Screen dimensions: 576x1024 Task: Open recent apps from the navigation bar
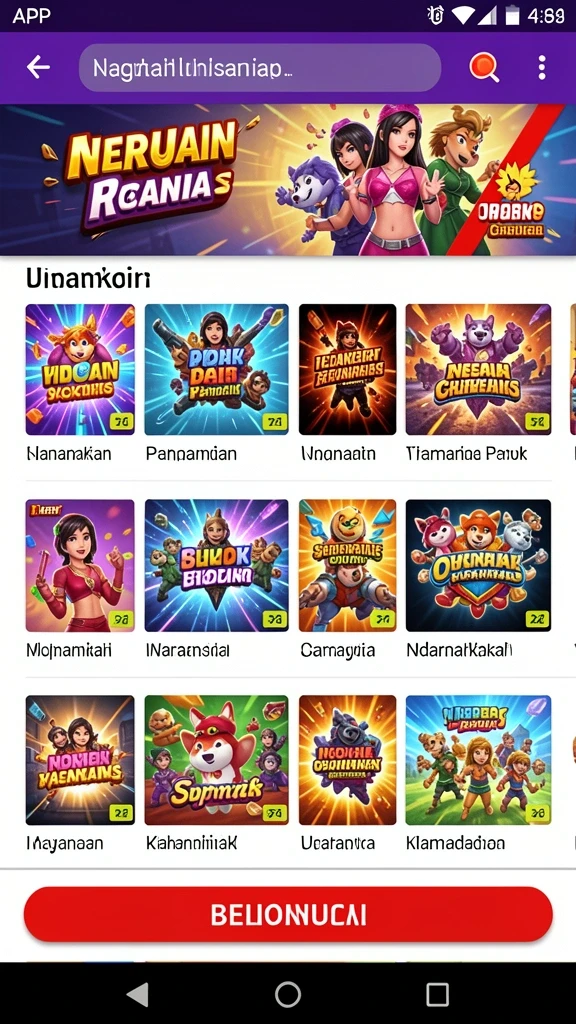coord(438,995)
